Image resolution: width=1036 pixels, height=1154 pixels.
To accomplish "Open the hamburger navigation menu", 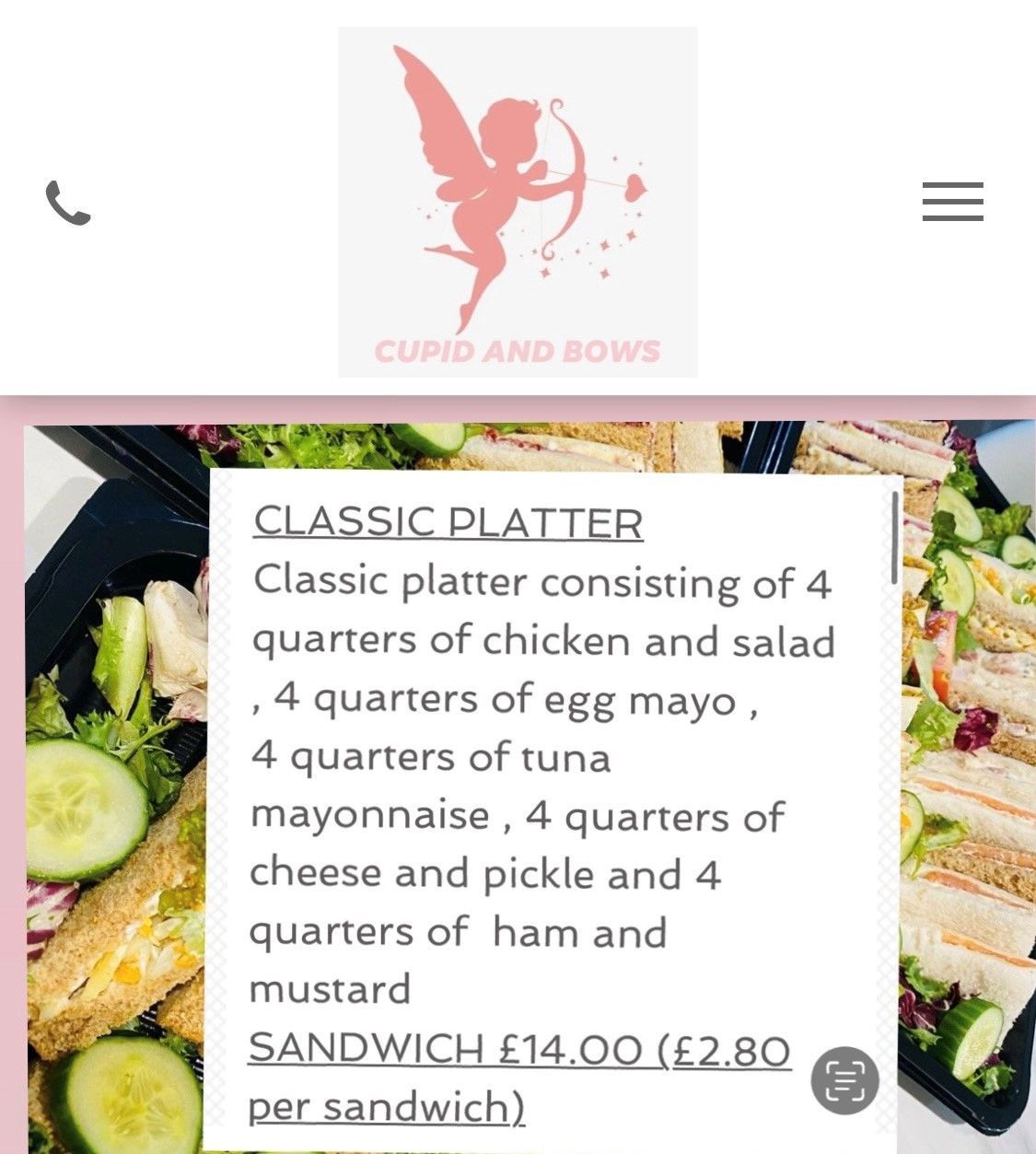I will point(952,202).
